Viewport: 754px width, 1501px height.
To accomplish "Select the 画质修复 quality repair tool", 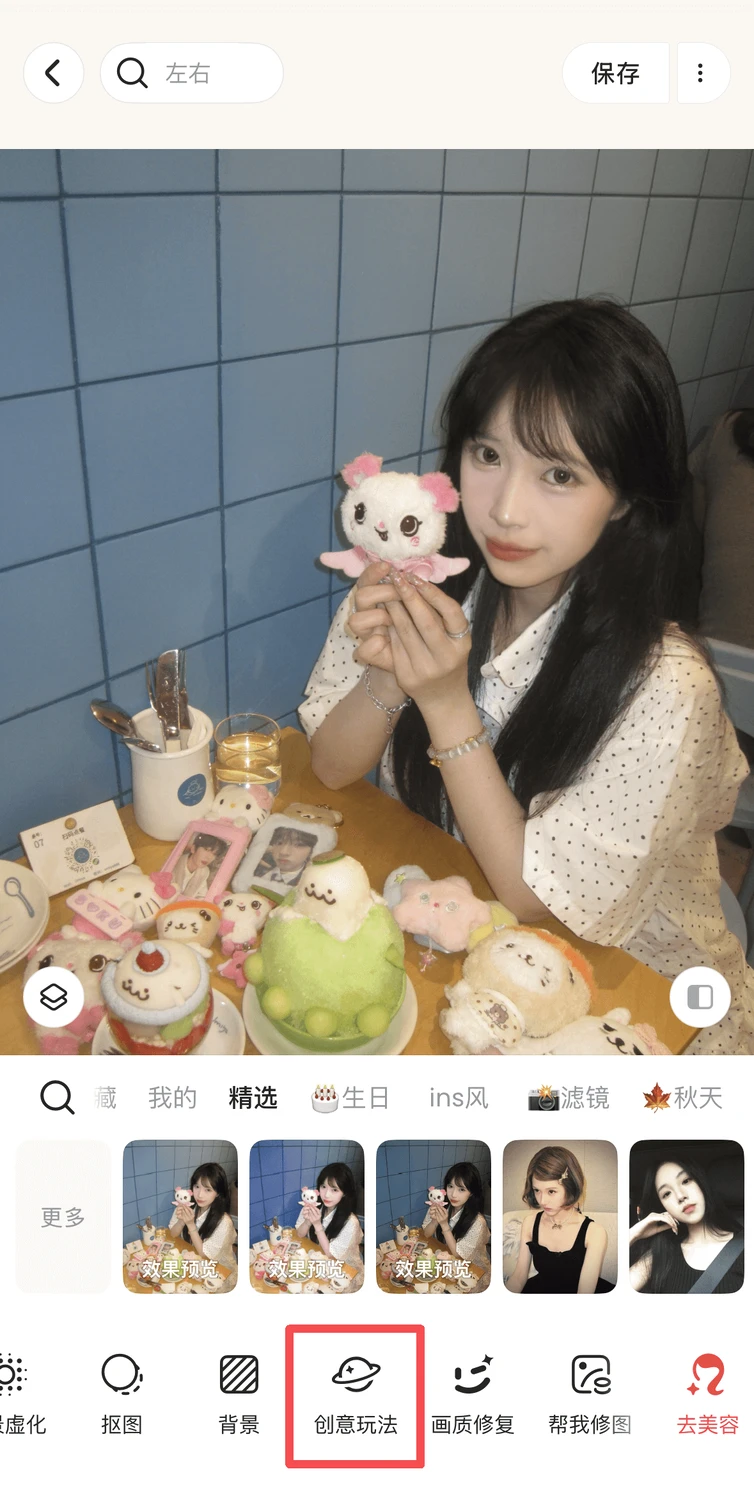I will (x=473, y=1395).
